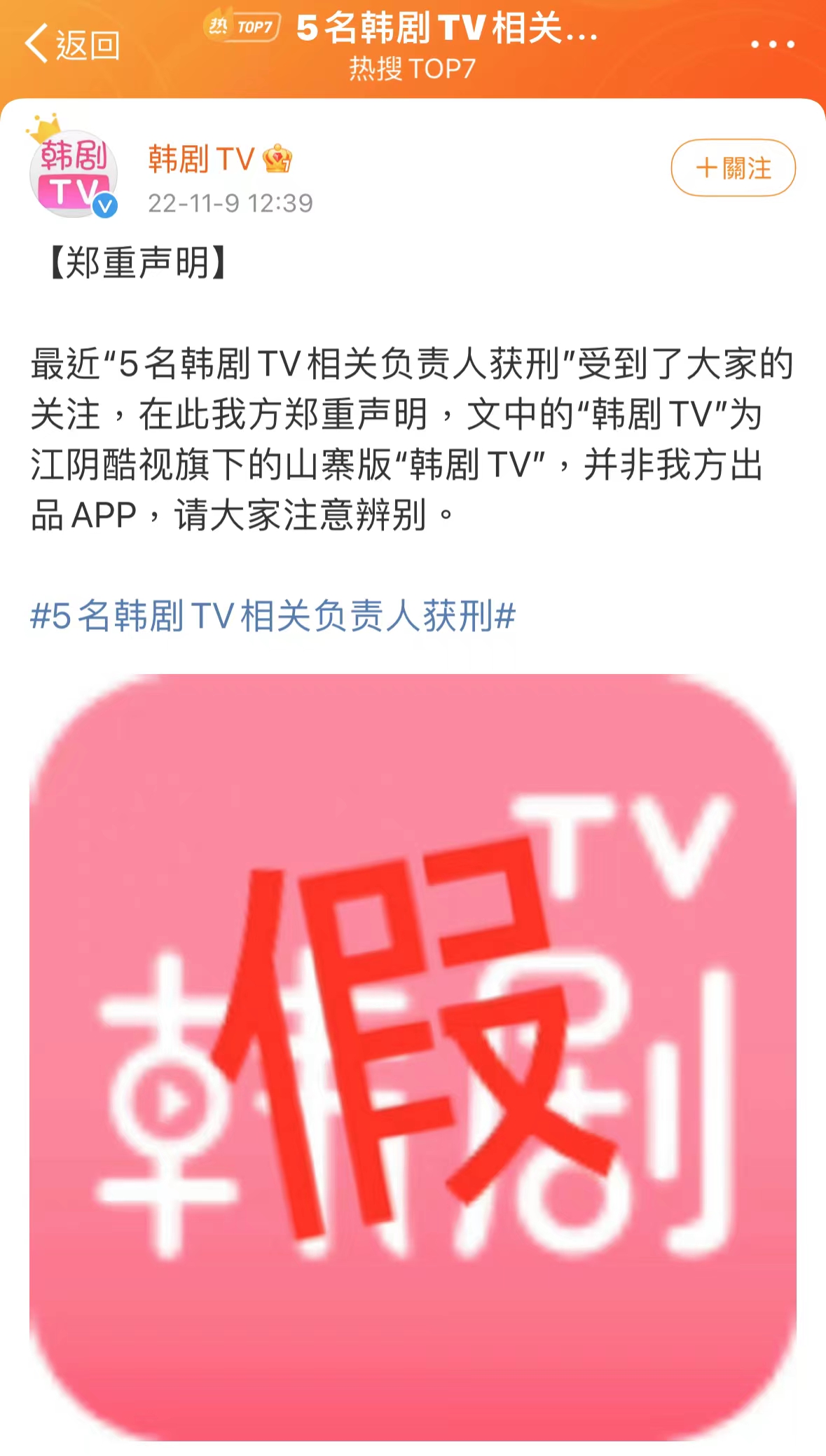Screen dimensions: 826x1456
Task: View the post's 假 image full screen
Action: point(413,1057)
